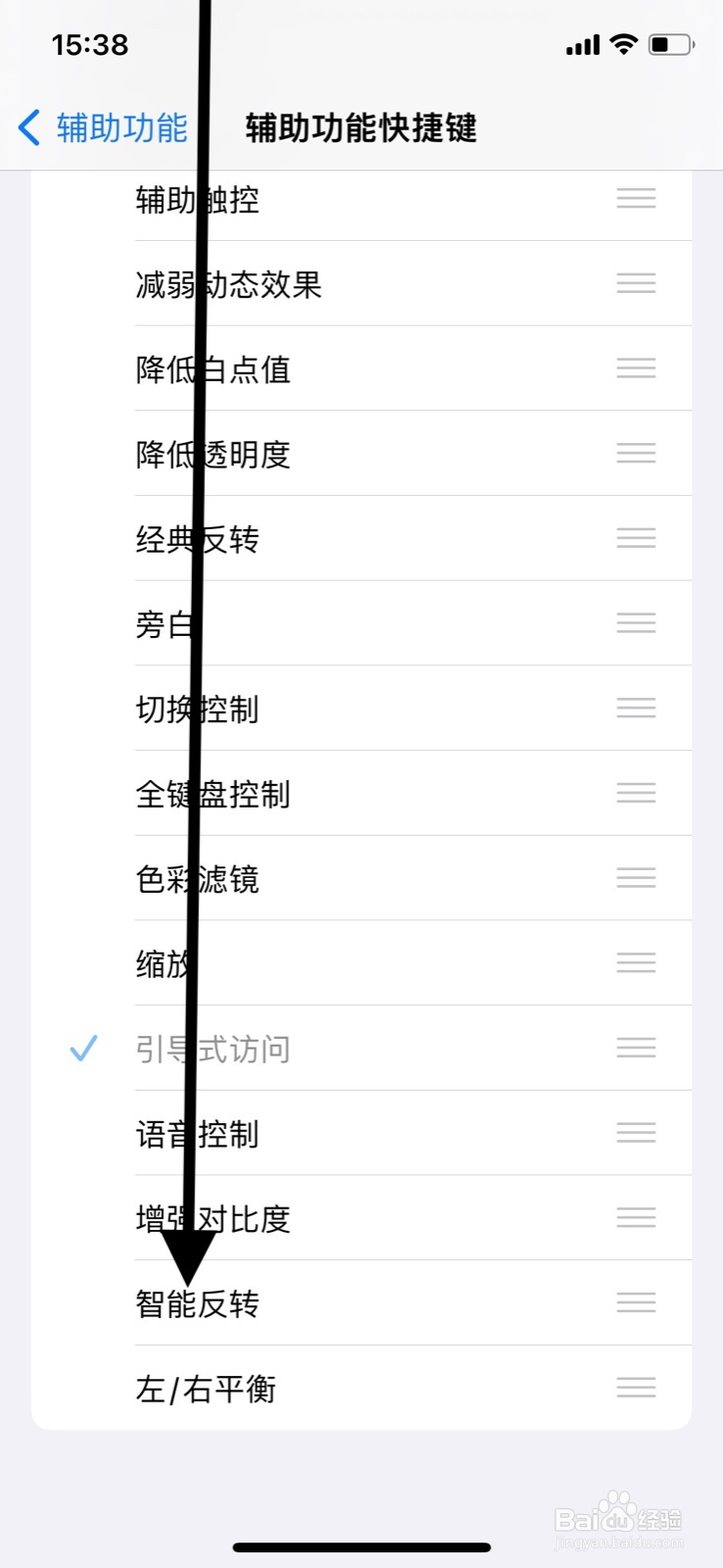Enable 全键盘控制 shortcut

361,794
